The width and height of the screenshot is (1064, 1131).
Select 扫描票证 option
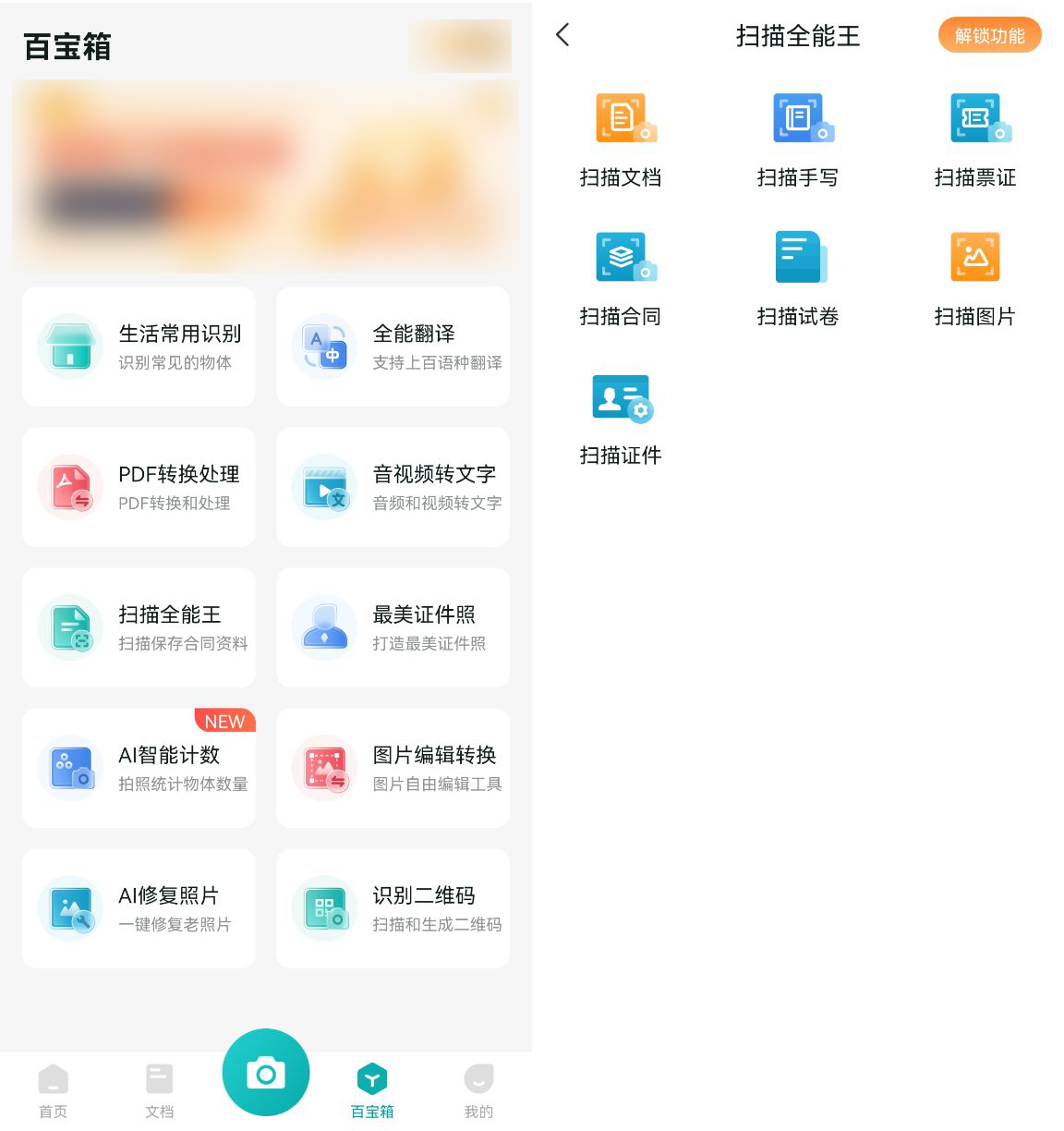point(974,139)
